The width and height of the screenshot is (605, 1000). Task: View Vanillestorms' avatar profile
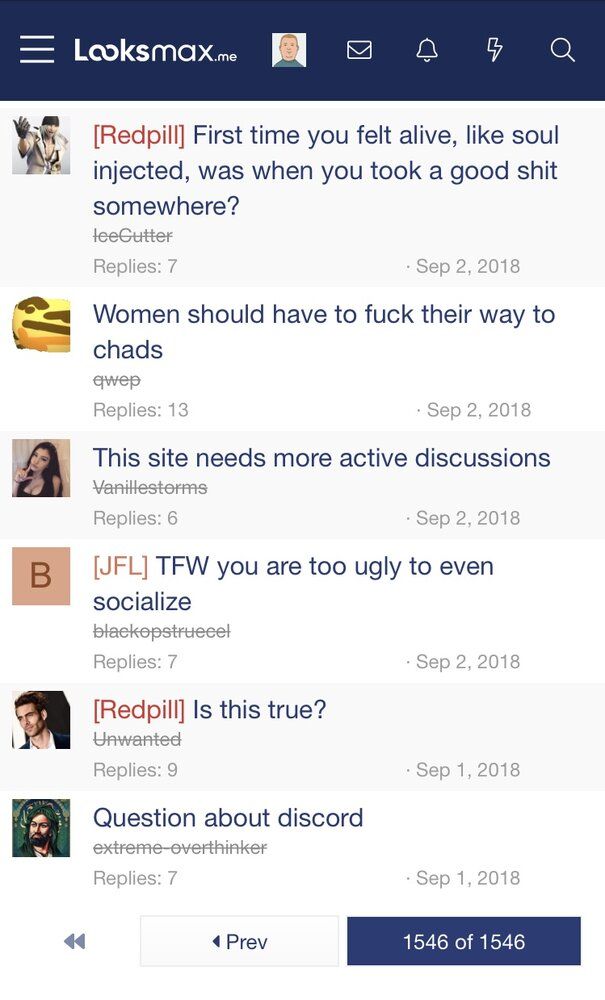41,468
